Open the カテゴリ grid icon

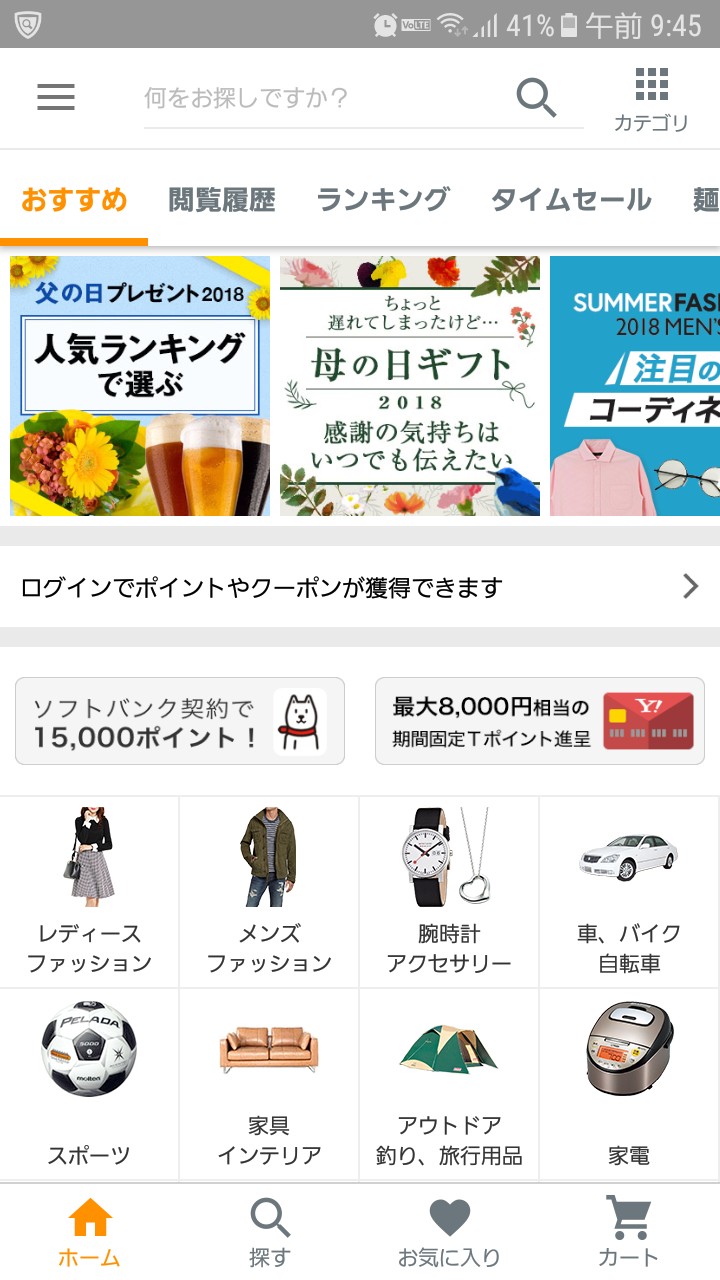(x=651, y=100)
